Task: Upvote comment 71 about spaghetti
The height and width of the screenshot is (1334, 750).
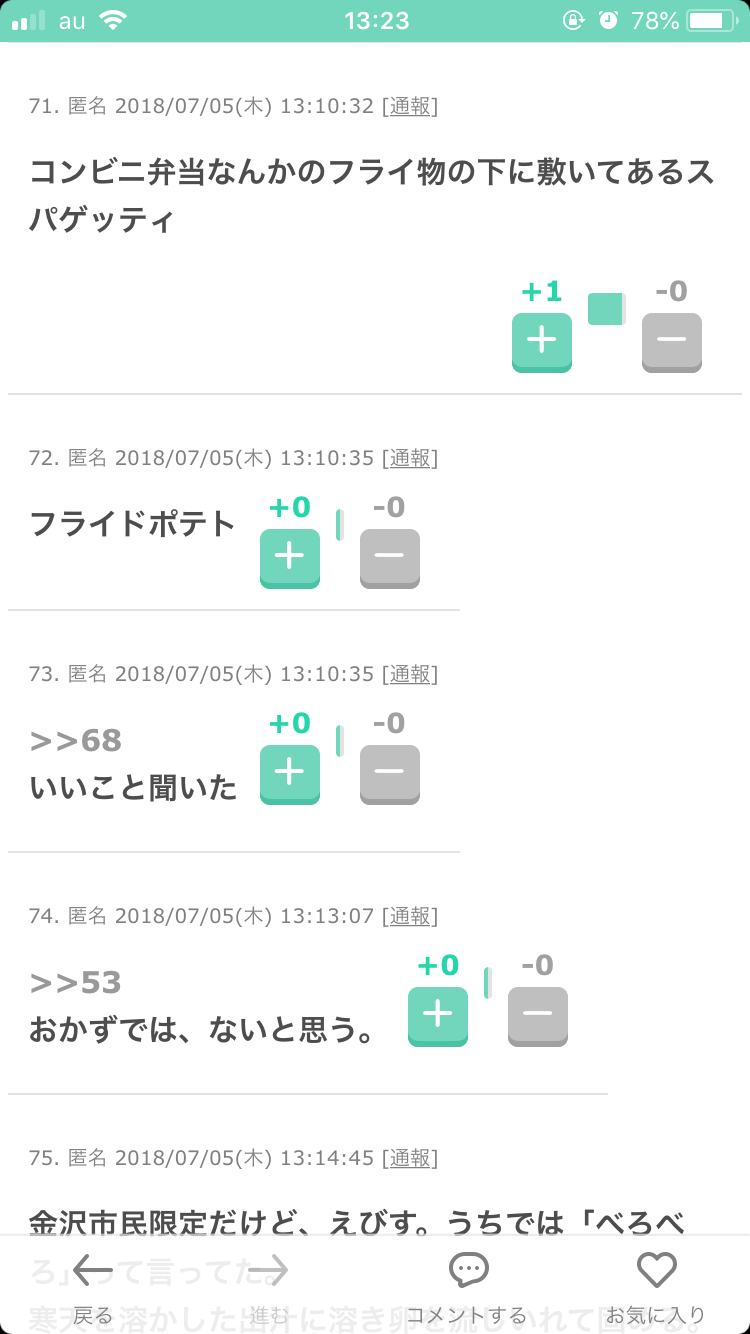Action: tap(541, 341)
